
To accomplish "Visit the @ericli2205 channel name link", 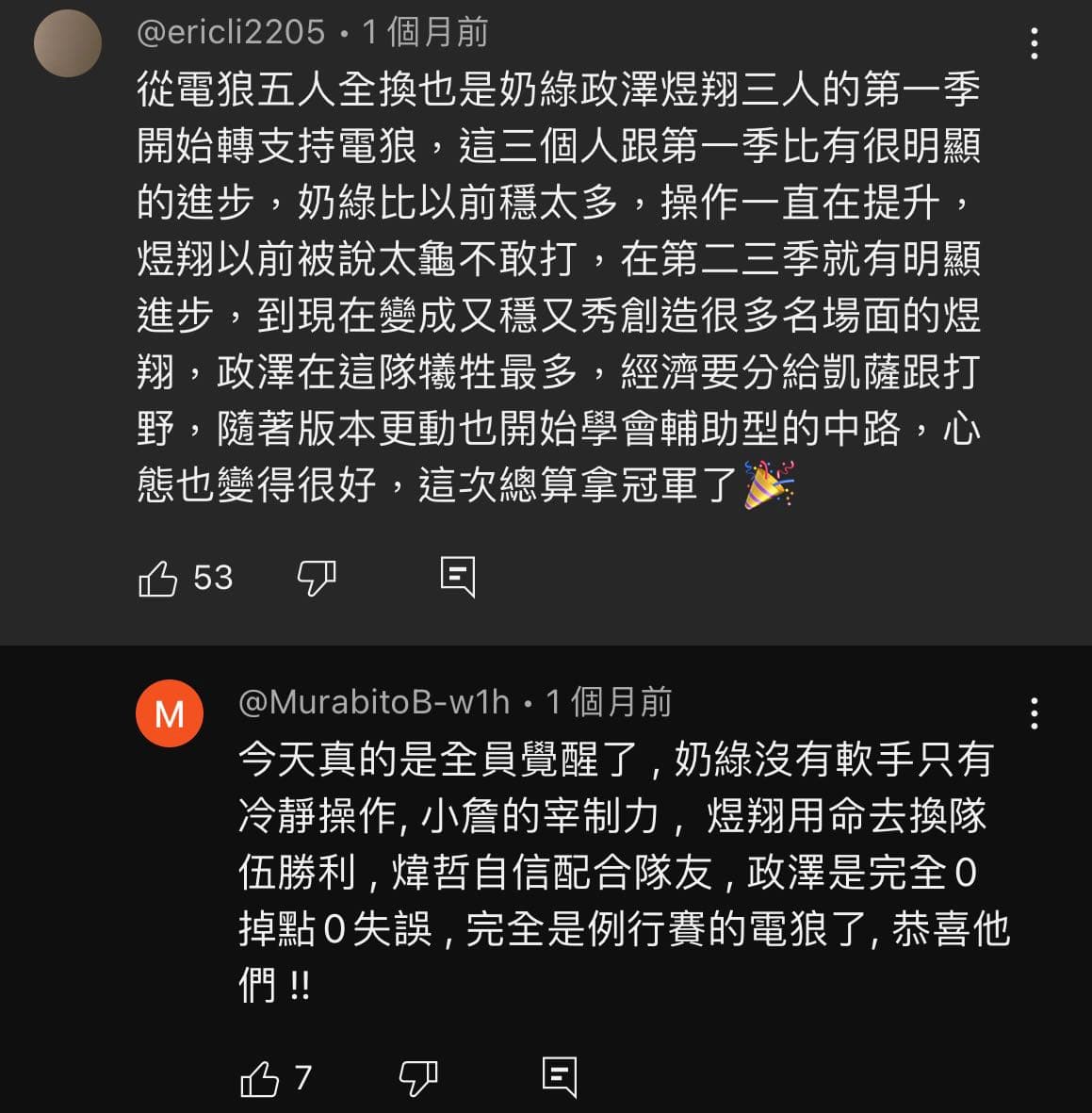I will [x=231, y=32].
